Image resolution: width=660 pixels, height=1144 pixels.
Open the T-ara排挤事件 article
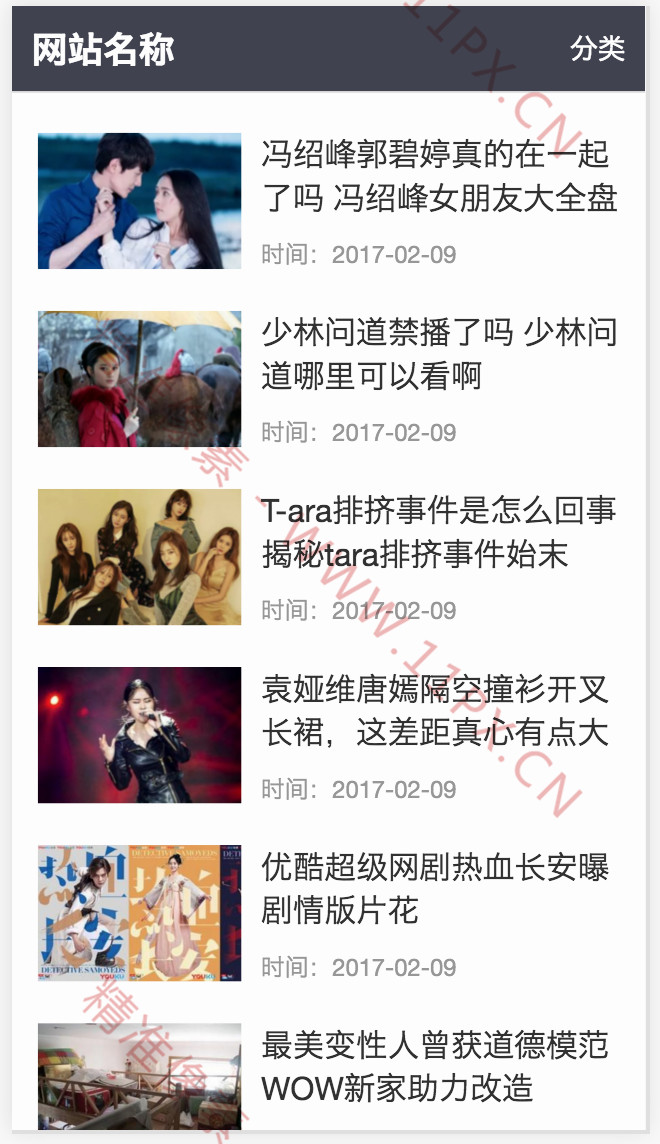[x=439, y=532]
